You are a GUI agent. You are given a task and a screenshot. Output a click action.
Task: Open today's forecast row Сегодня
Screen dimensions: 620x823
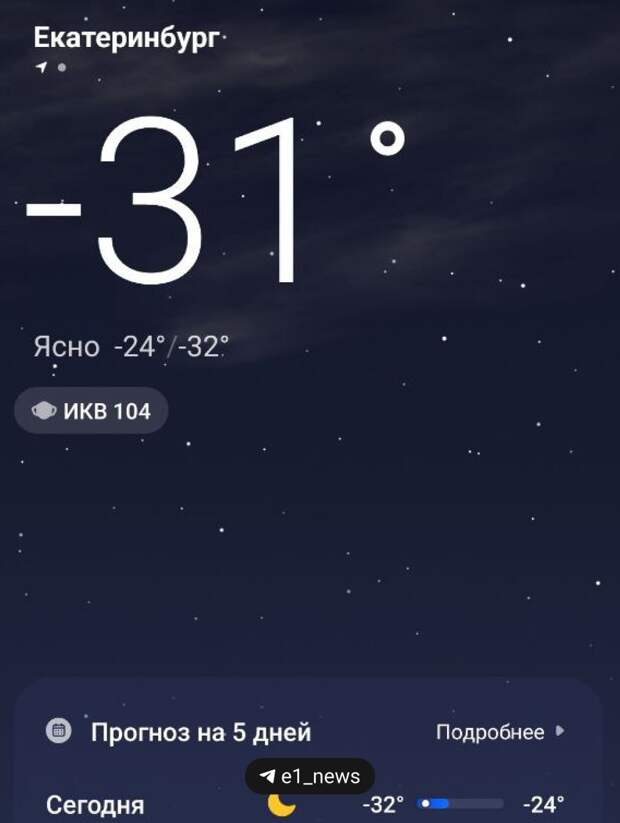(x=96, y=804)
